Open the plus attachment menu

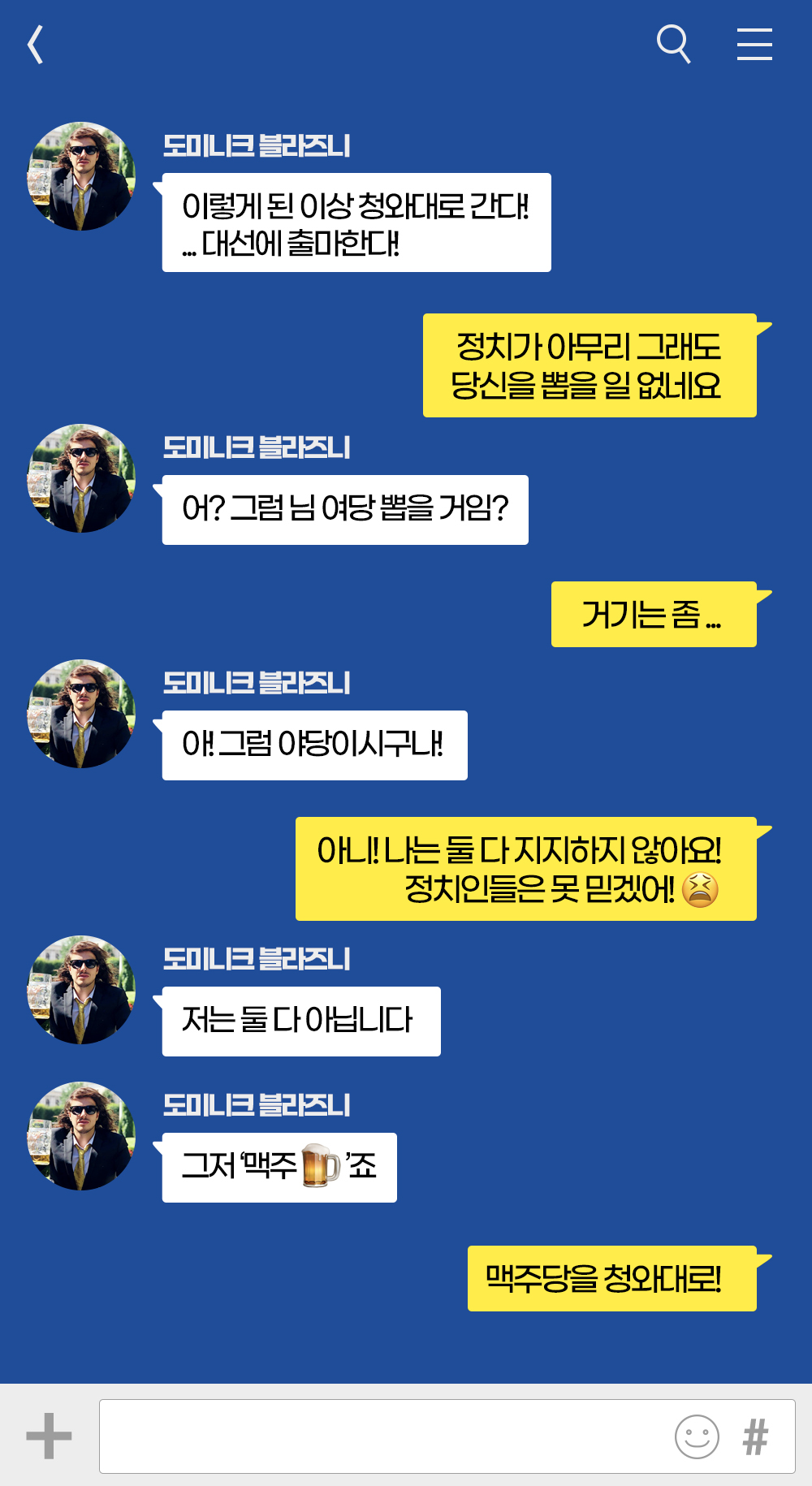[49, 1436]
